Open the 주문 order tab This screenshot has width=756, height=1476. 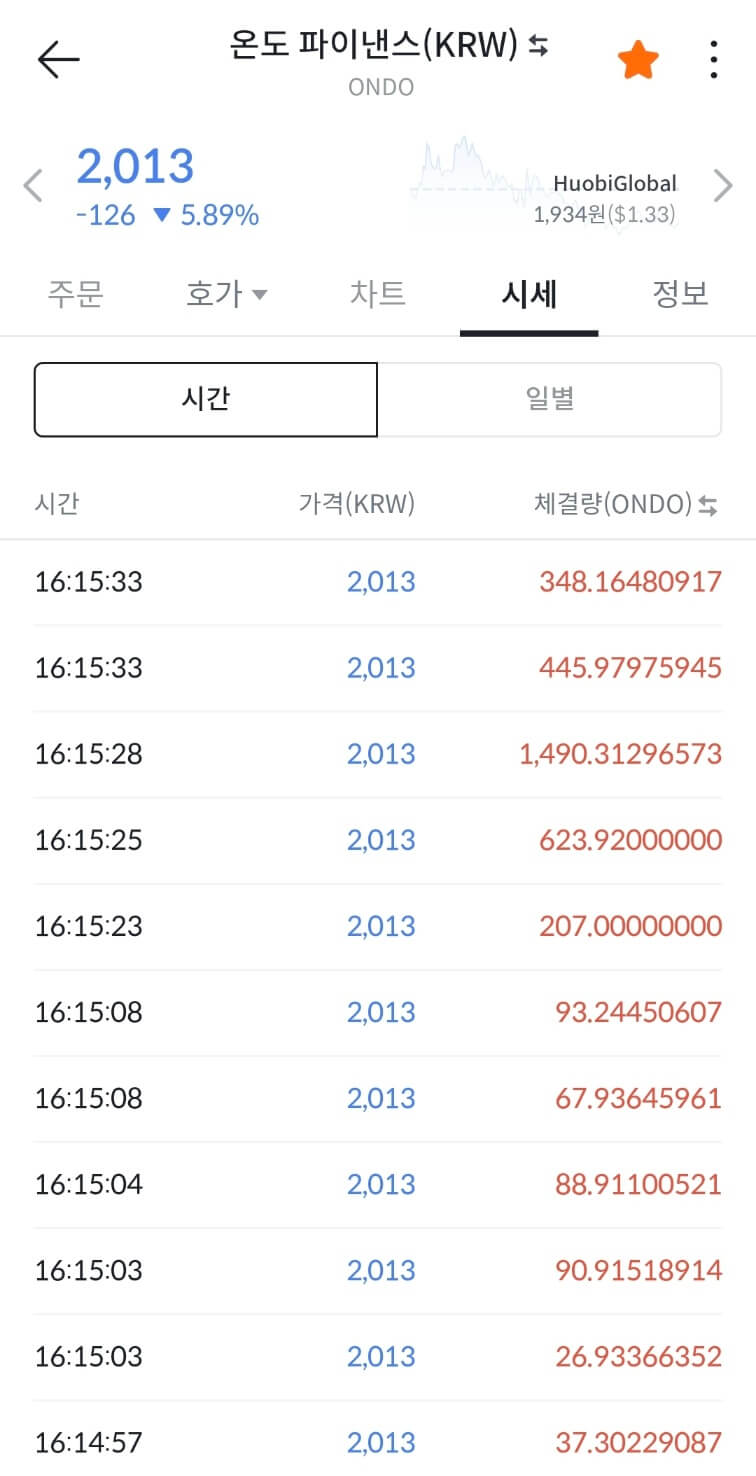tap(75, 294)
